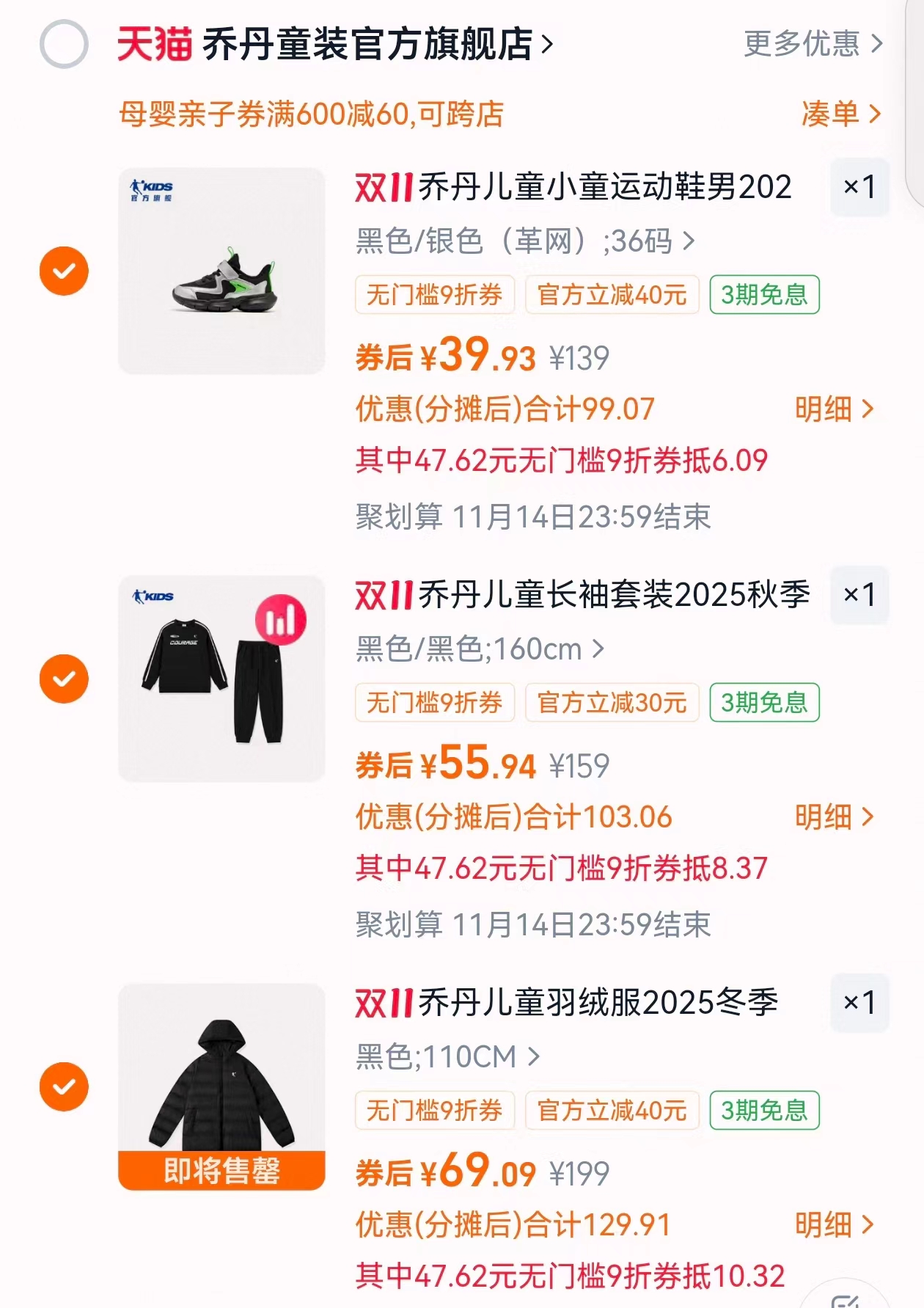Screen dimensions: 924x1308
Task: Click the 官方立减40元 tag on the down jacket
Action: [613, 1111]
